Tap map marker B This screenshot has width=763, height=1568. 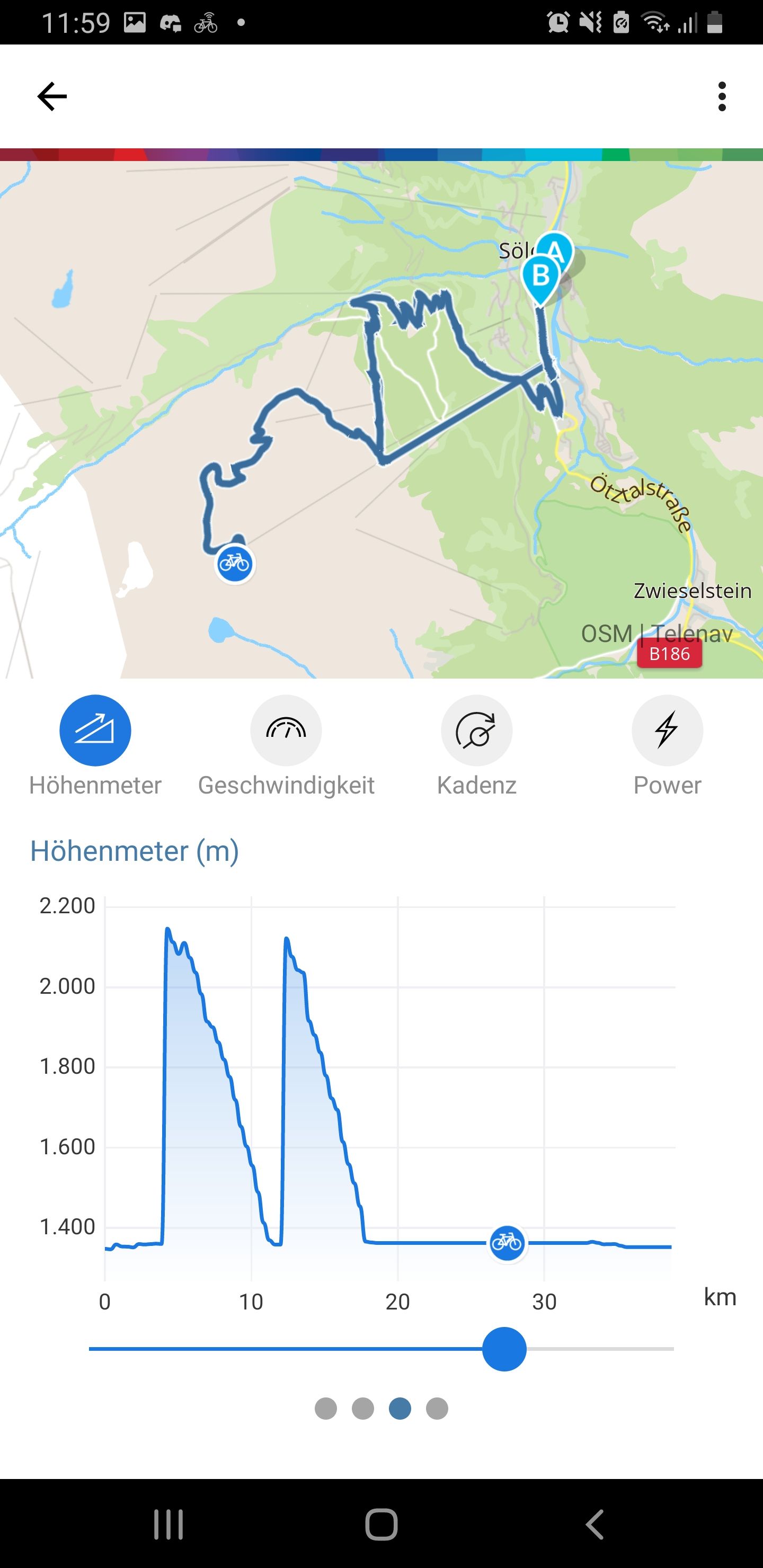(540, 277)
